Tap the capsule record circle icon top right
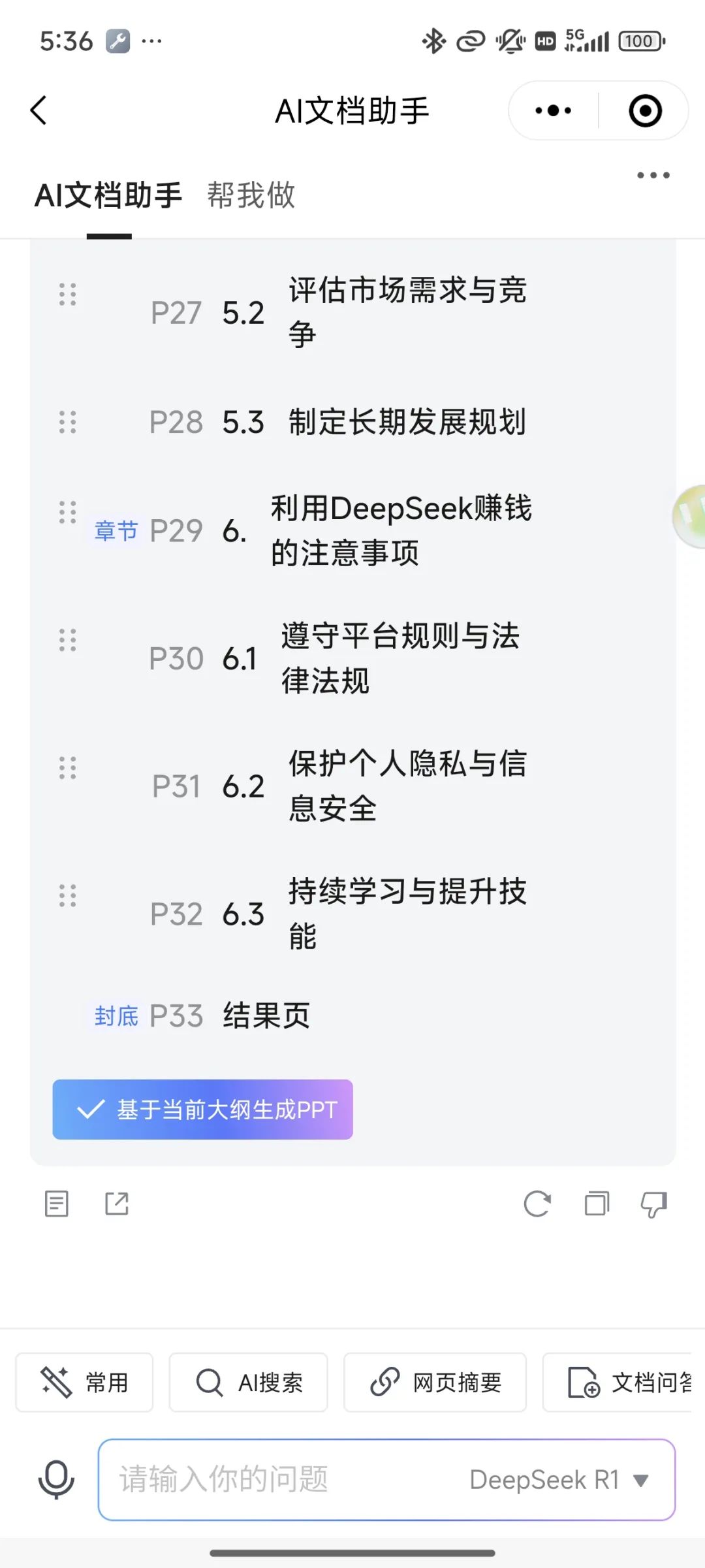Image resolution: width=705 pixels, height=1568 pixels. [x=645, y=110]
